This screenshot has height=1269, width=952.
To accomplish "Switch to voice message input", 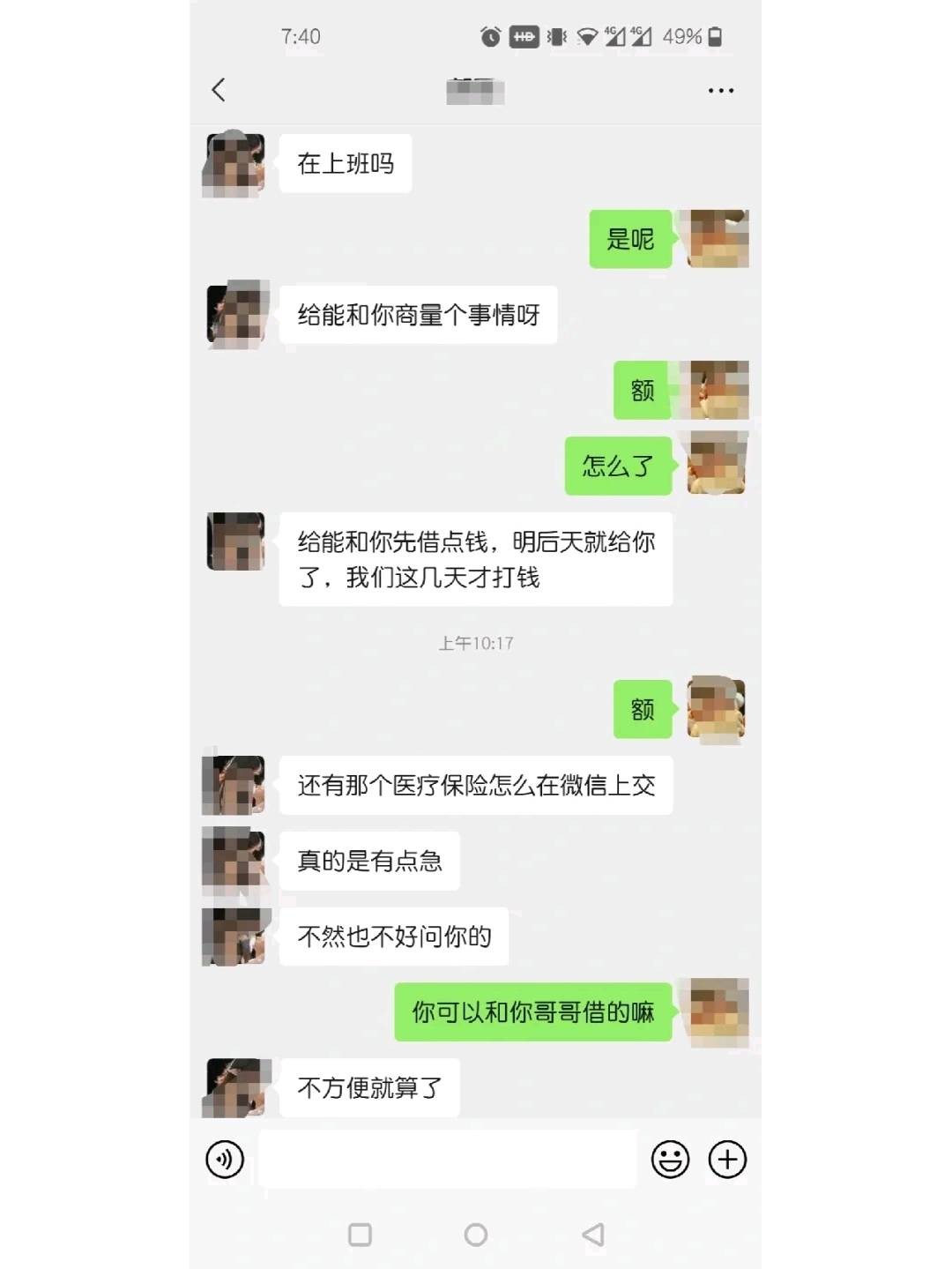I will 225,1159.
